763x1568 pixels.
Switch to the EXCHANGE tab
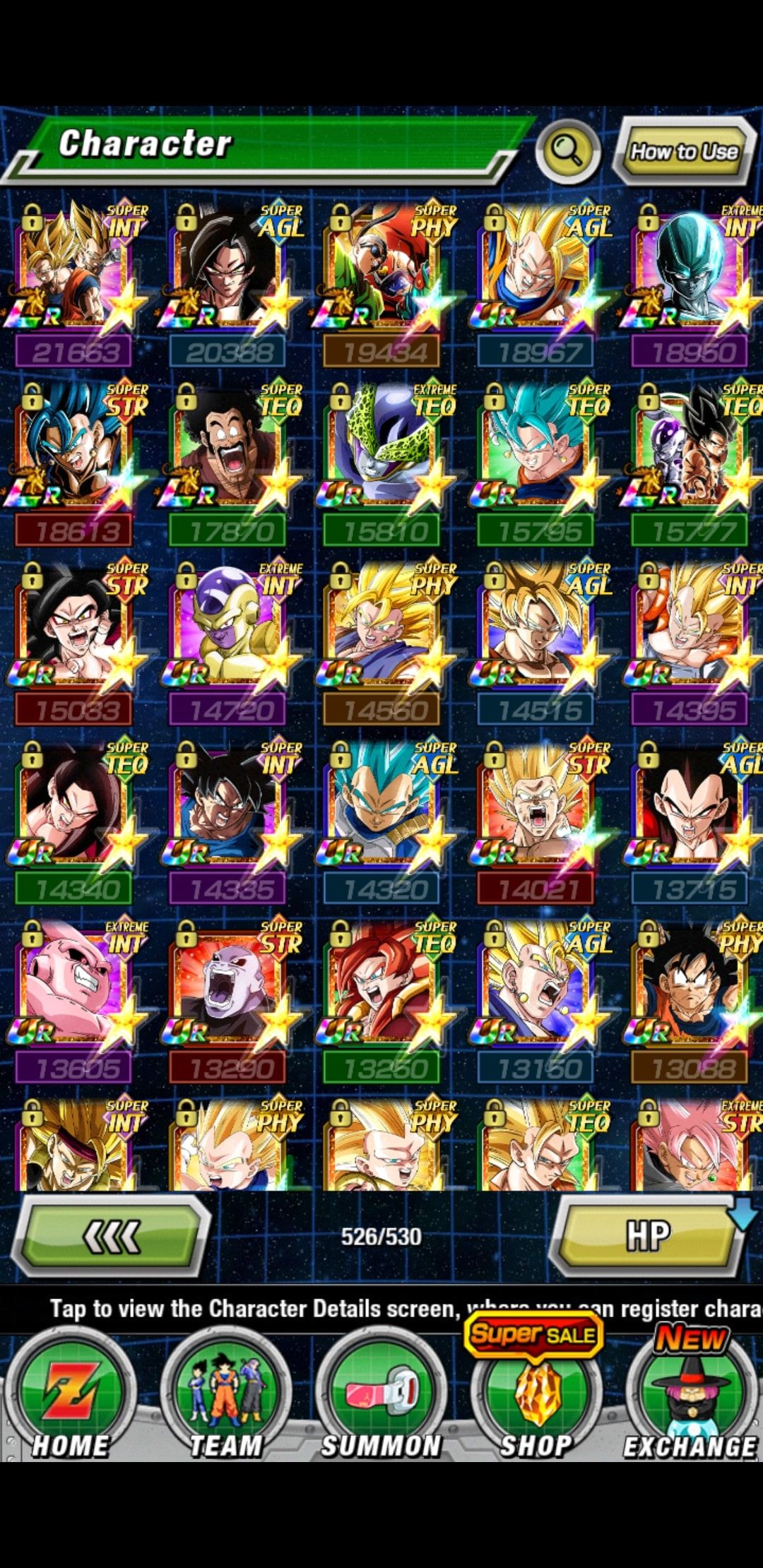[x=691, y=1395]
